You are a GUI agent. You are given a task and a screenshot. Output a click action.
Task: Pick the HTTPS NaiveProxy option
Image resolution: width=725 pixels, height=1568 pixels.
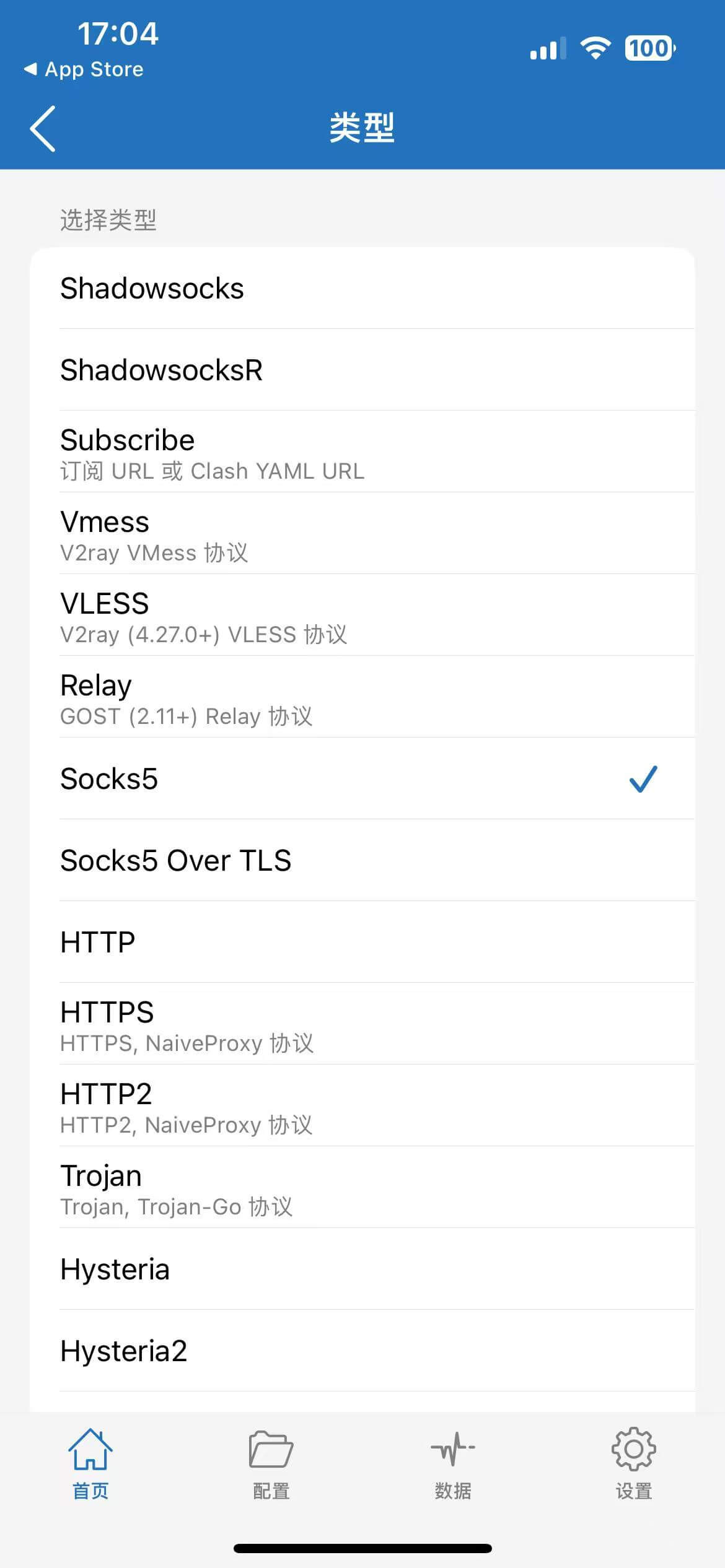[x=362, y=1025]
